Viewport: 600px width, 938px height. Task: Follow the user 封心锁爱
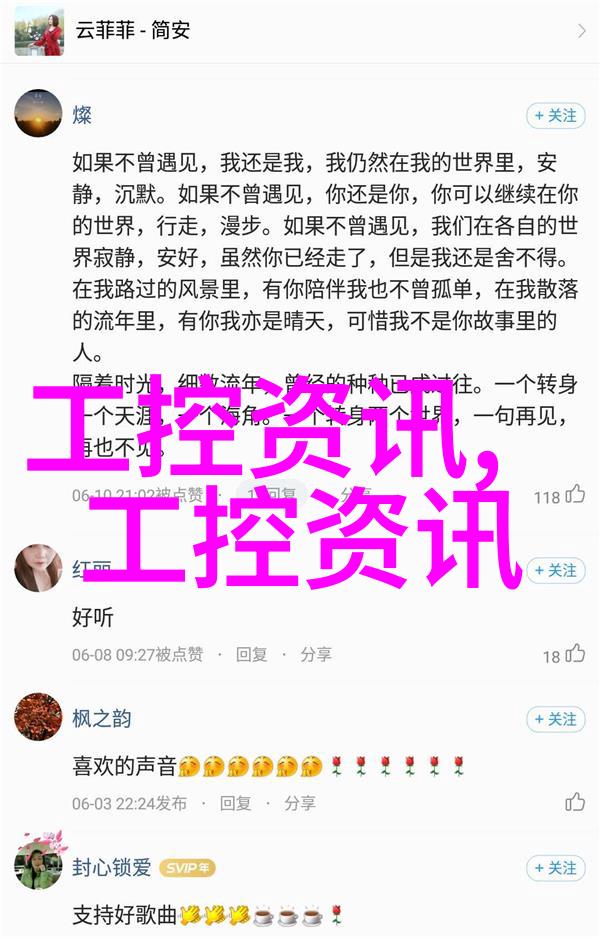tap(555, 868)
